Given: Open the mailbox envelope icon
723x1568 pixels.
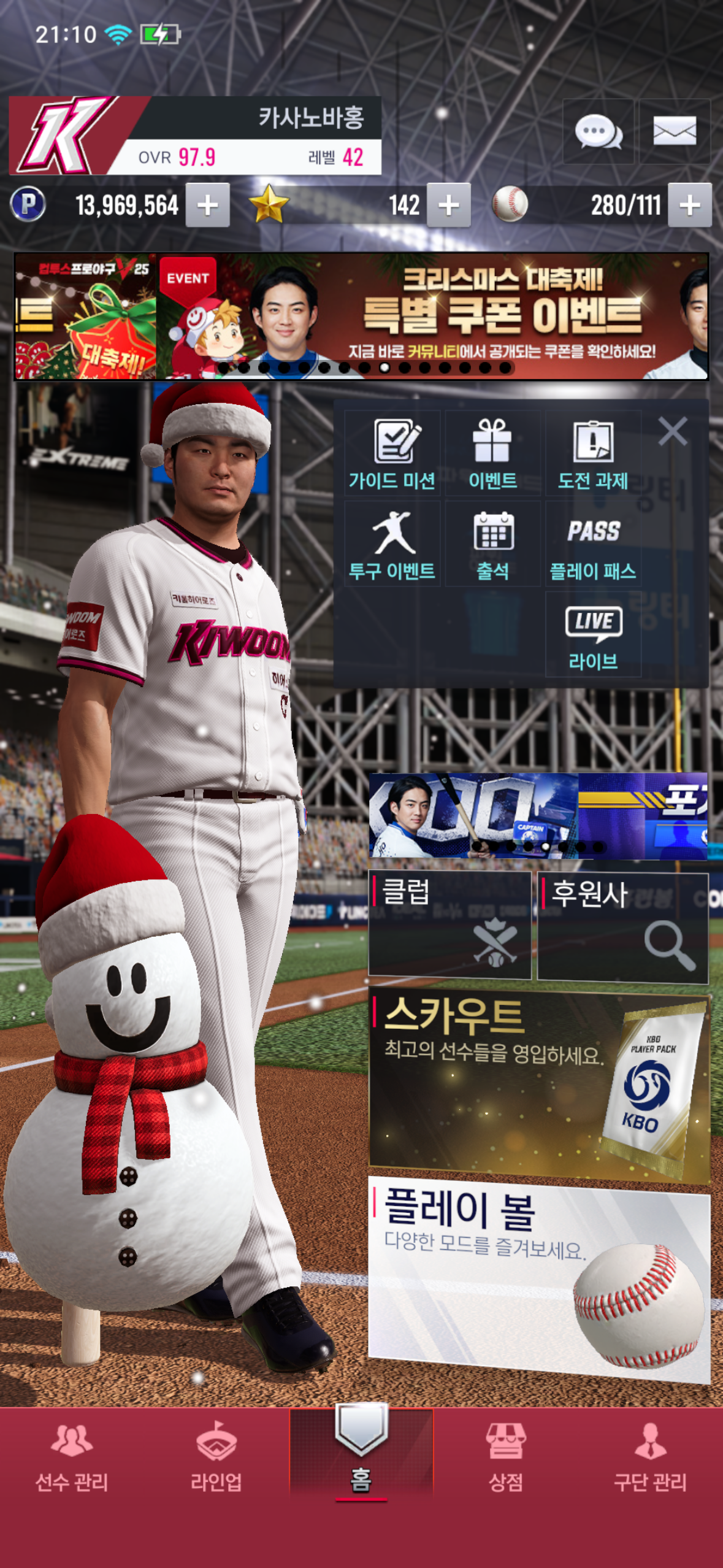Looking at the screenshot, I should pos(674,131).
